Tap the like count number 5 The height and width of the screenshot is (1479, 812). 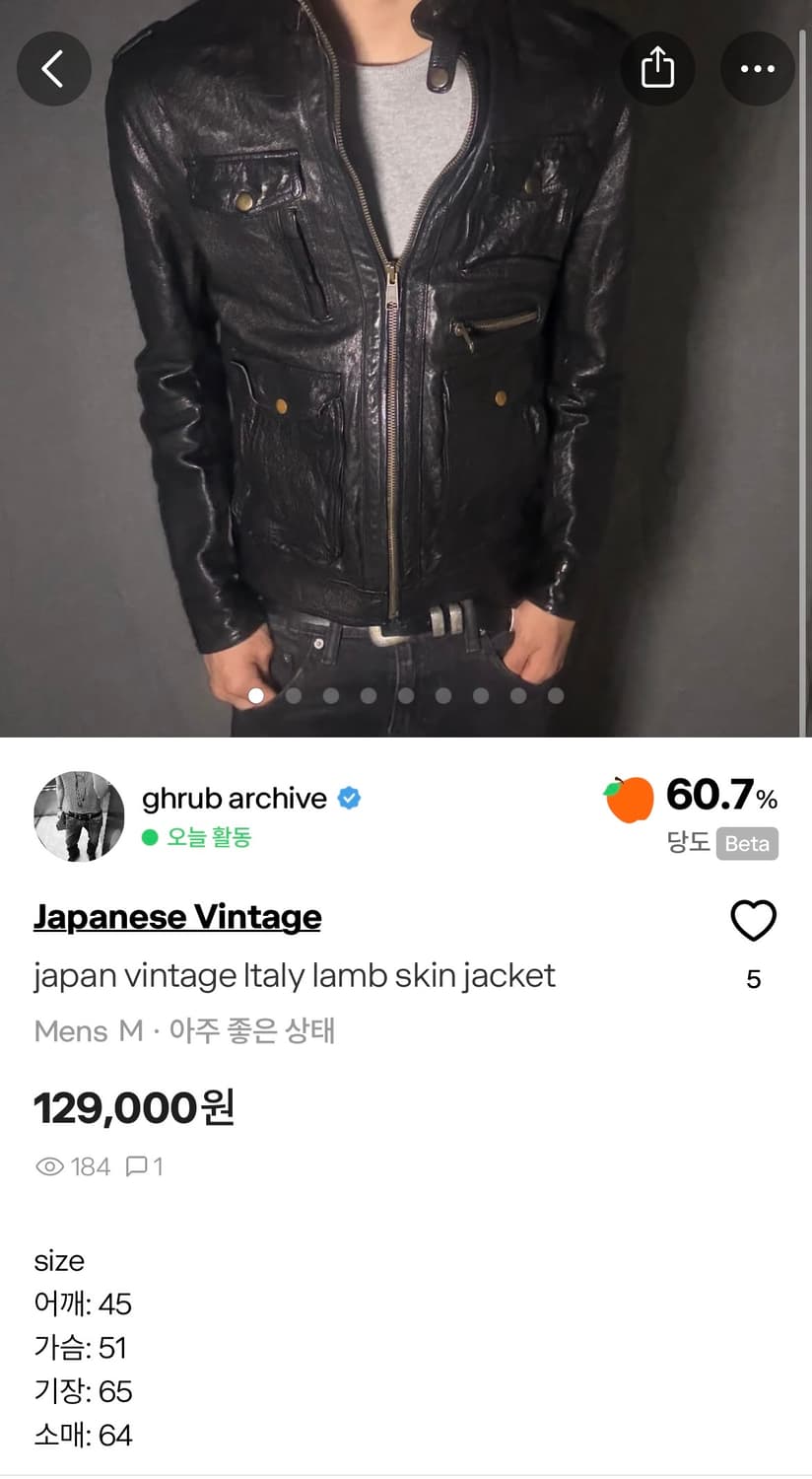click(754, 980)
